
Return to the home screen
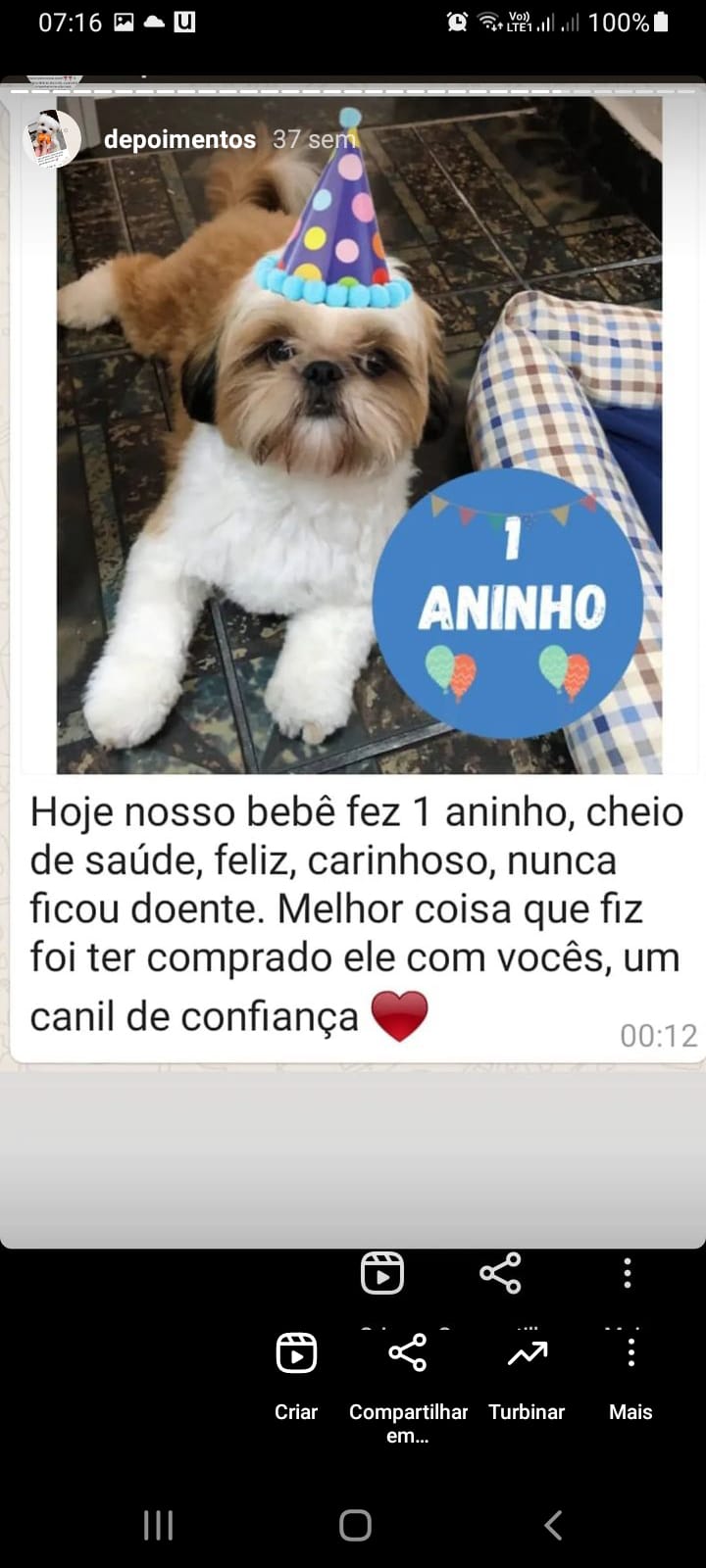pos(355,1525)
